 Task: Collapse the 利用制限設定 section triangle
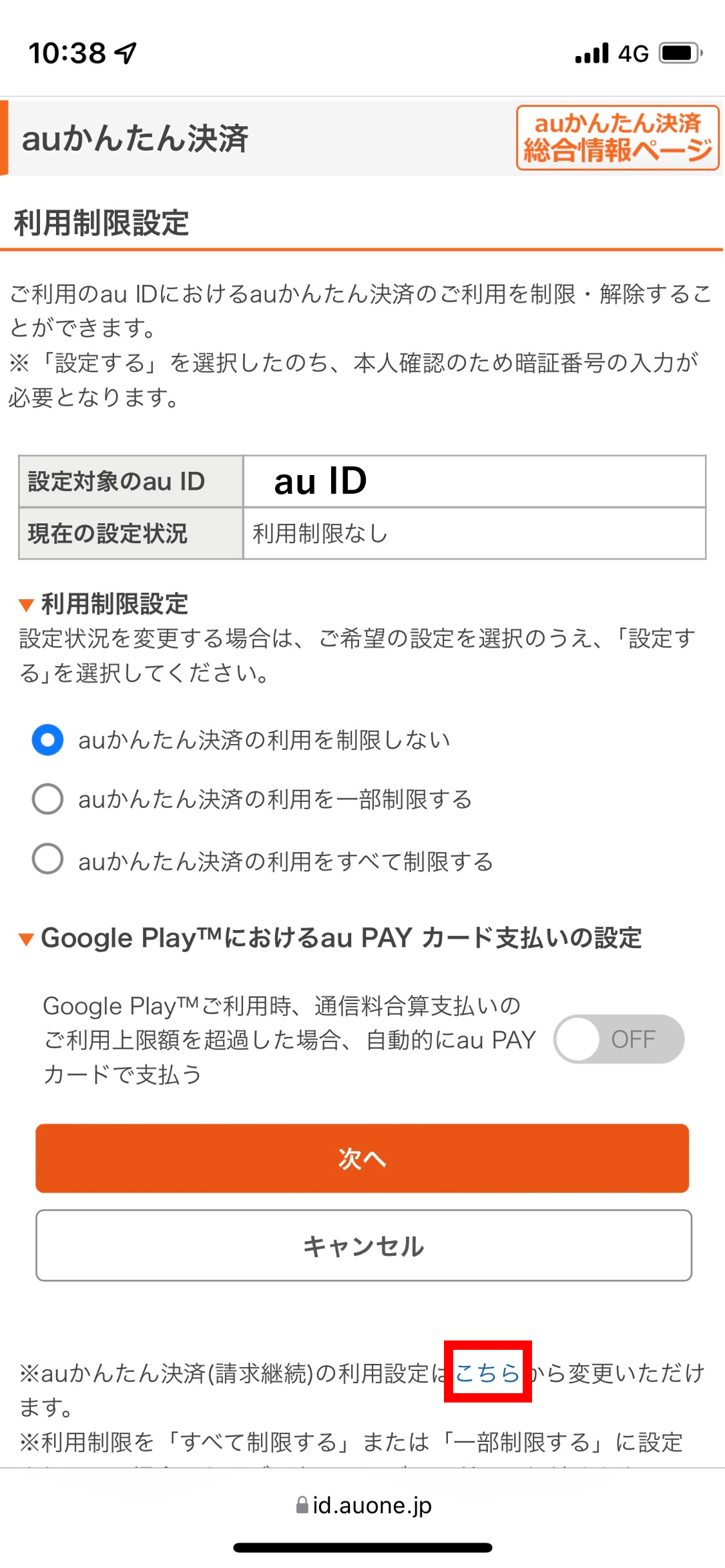pyautogui.click(x=25, y=605)
